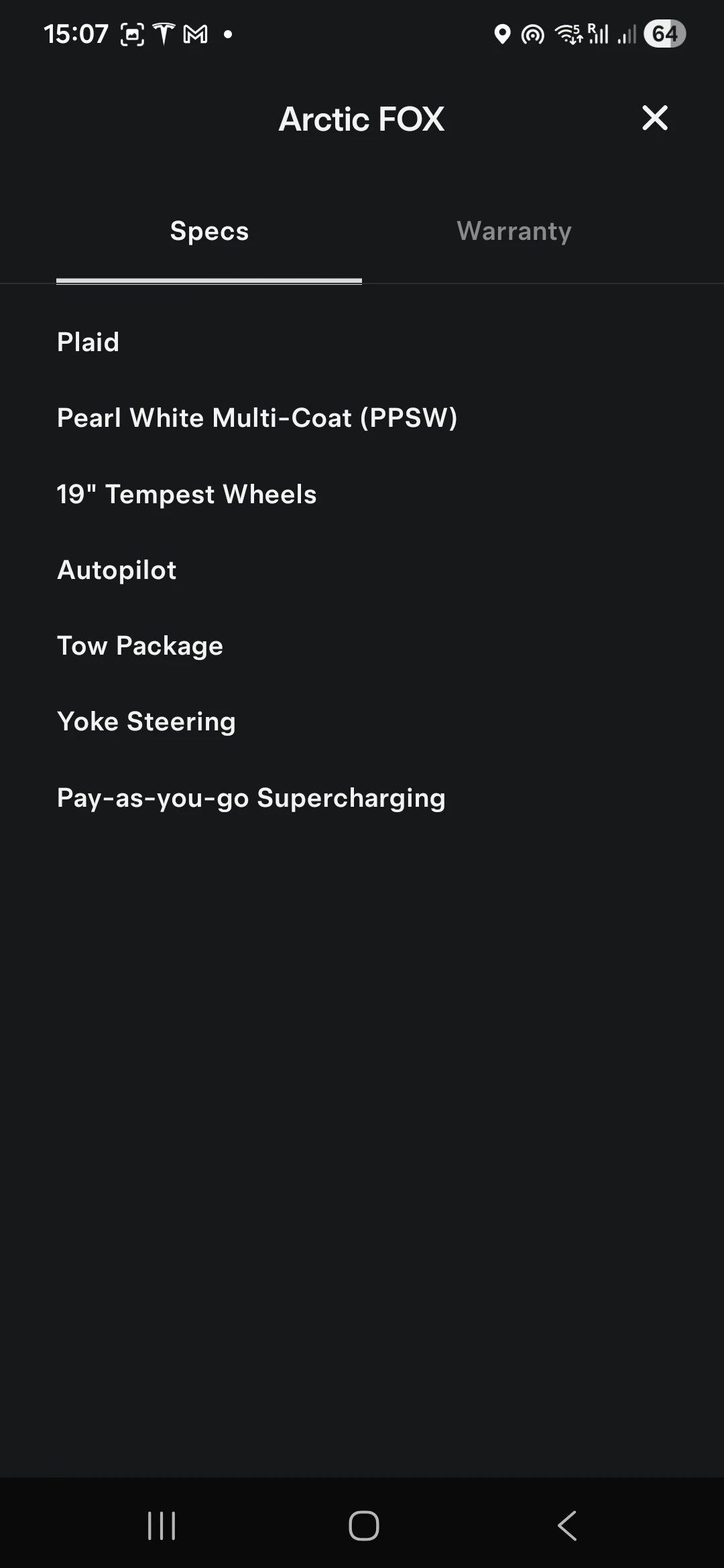Select the 19" Tempest Wheels entry
The image size is (724, 1568).
coord(187,494)
